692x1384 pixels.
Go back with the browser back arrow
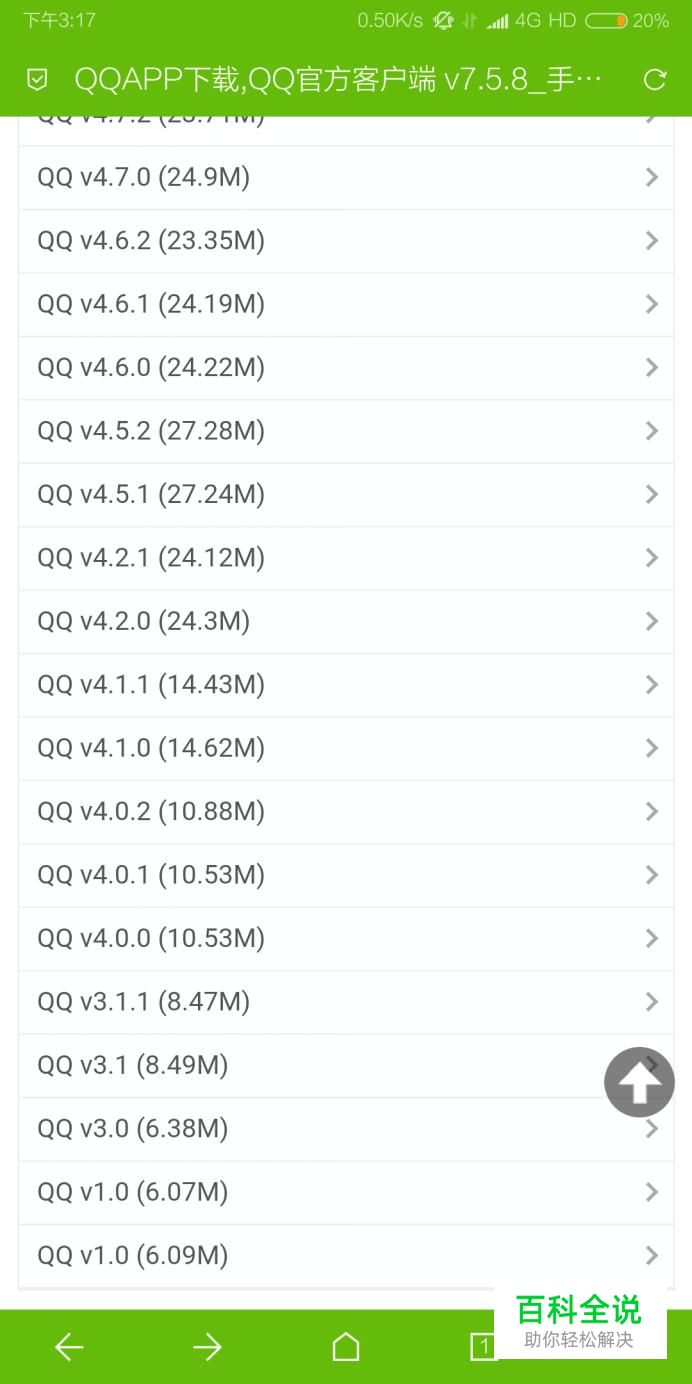(69, 1347)
